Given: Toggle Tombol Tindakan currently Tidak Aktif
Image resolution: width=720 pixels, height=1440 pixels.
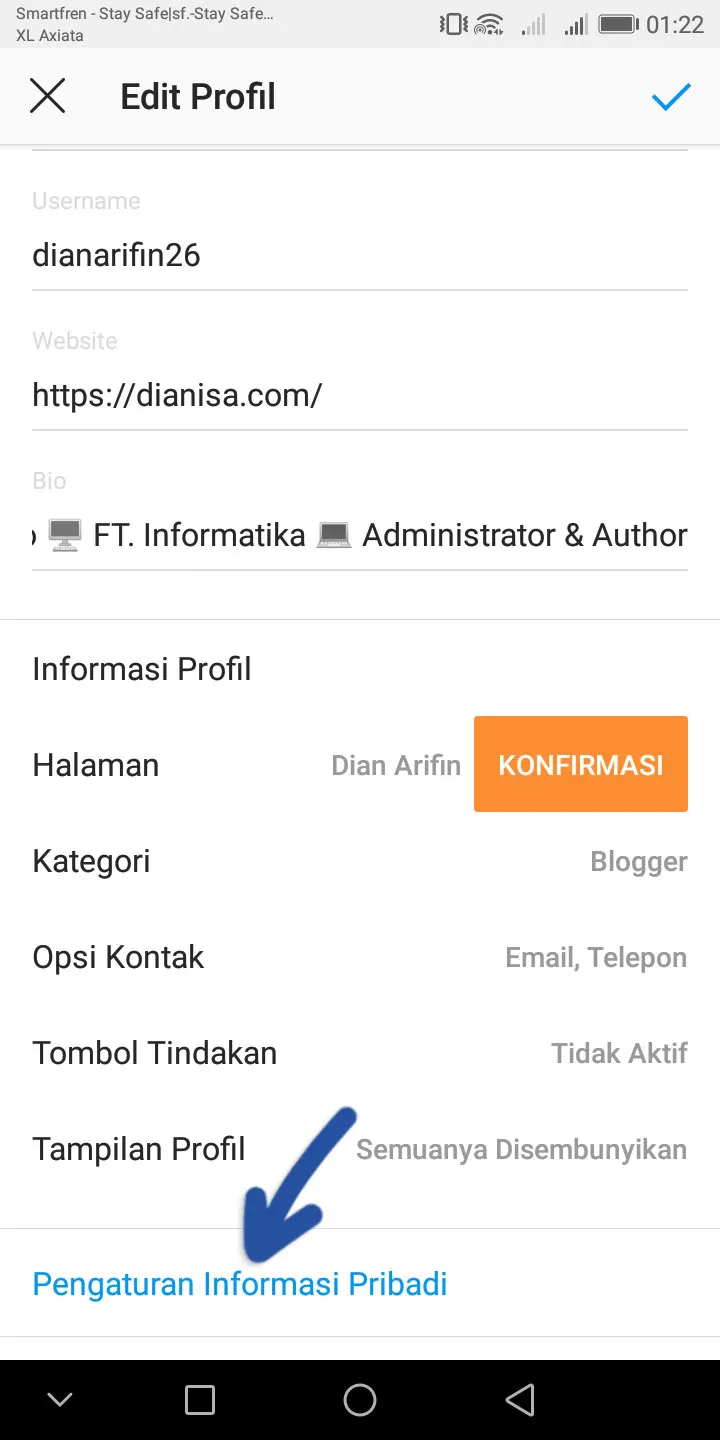Looking at the screenshot, I should 360,1053.
